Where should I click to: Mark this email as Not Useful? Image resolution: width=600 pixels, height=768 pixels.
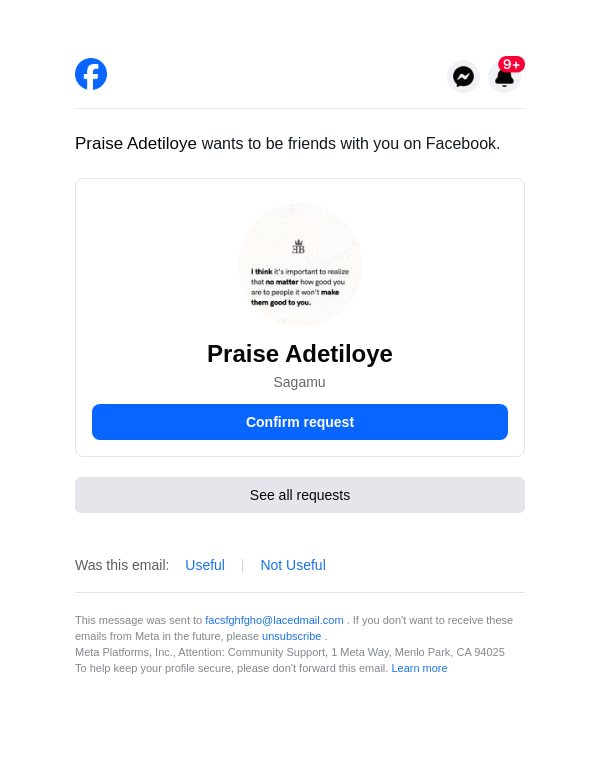pos(293,565)
